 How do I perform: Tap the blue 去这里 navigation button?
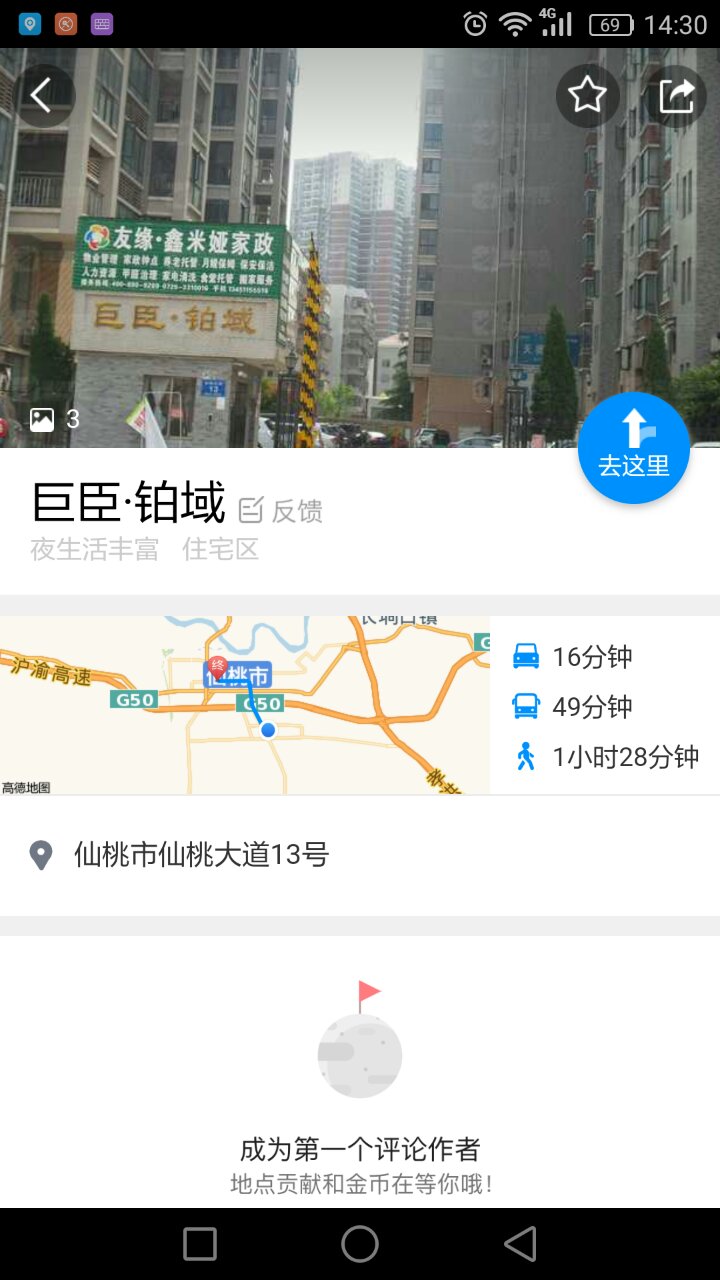coord(633,447)
